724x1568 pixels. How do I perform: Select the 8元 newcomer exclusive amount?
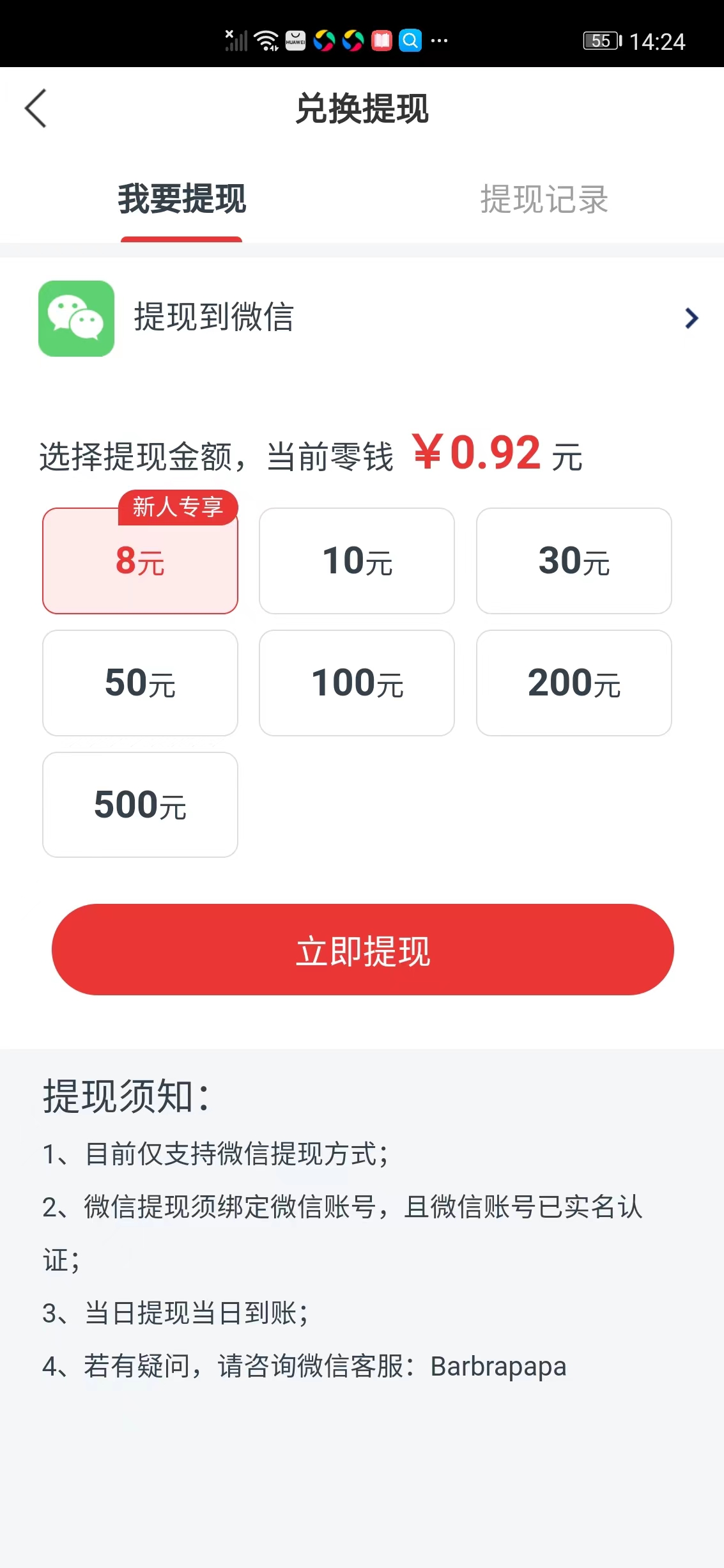tap(140, 561)
